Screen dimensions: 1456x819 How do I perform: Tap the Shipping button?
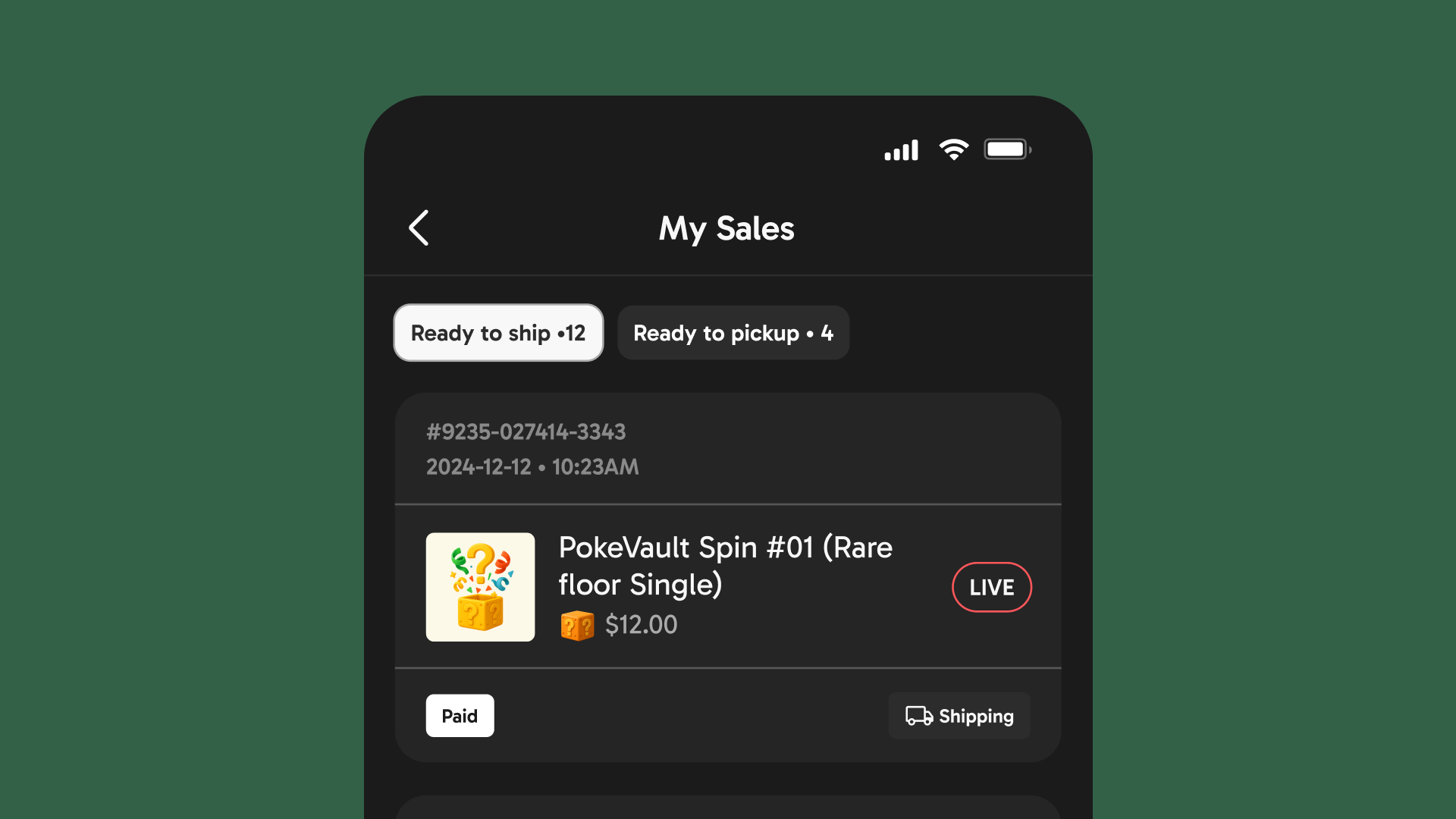click(x=959, y=716)
